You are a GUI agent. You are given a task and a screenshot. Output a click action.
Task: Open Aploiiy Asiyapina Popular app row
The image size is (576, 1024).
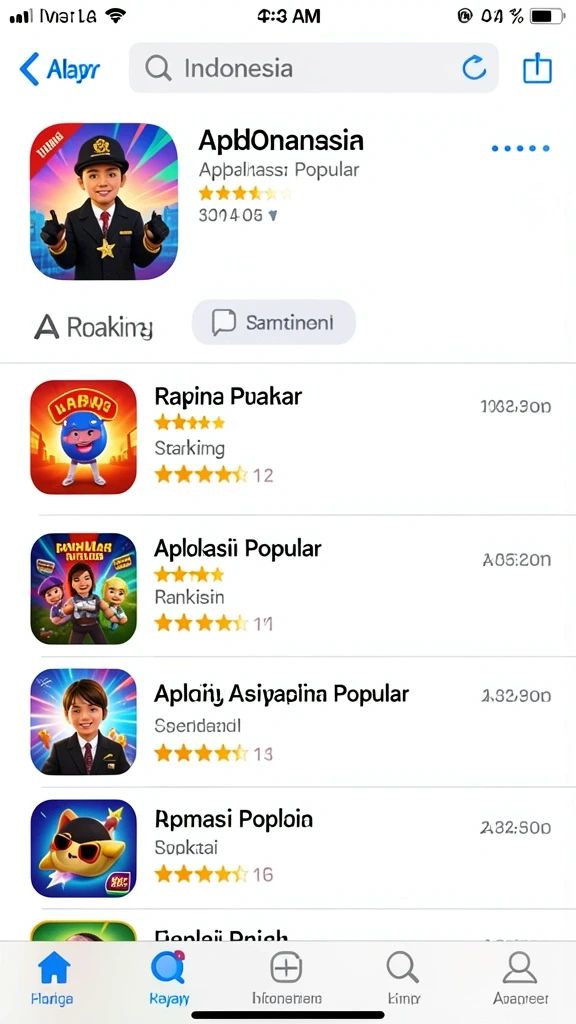pyautogui.click(x=288, y=722)
